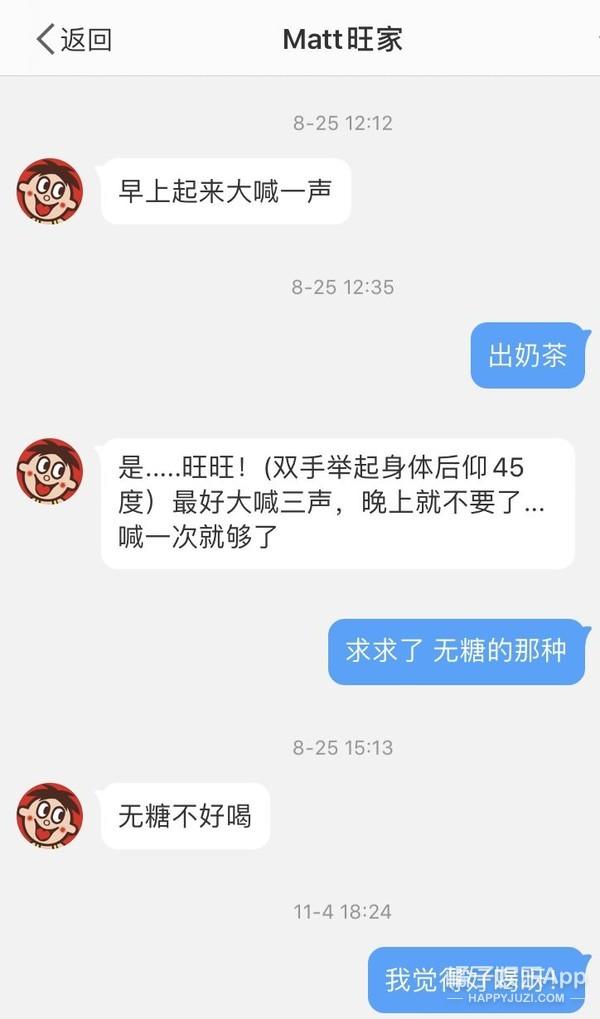Open the avatar beside 早上起来大喊一声
Screen dimensions: 600x1019
(49, 190)
